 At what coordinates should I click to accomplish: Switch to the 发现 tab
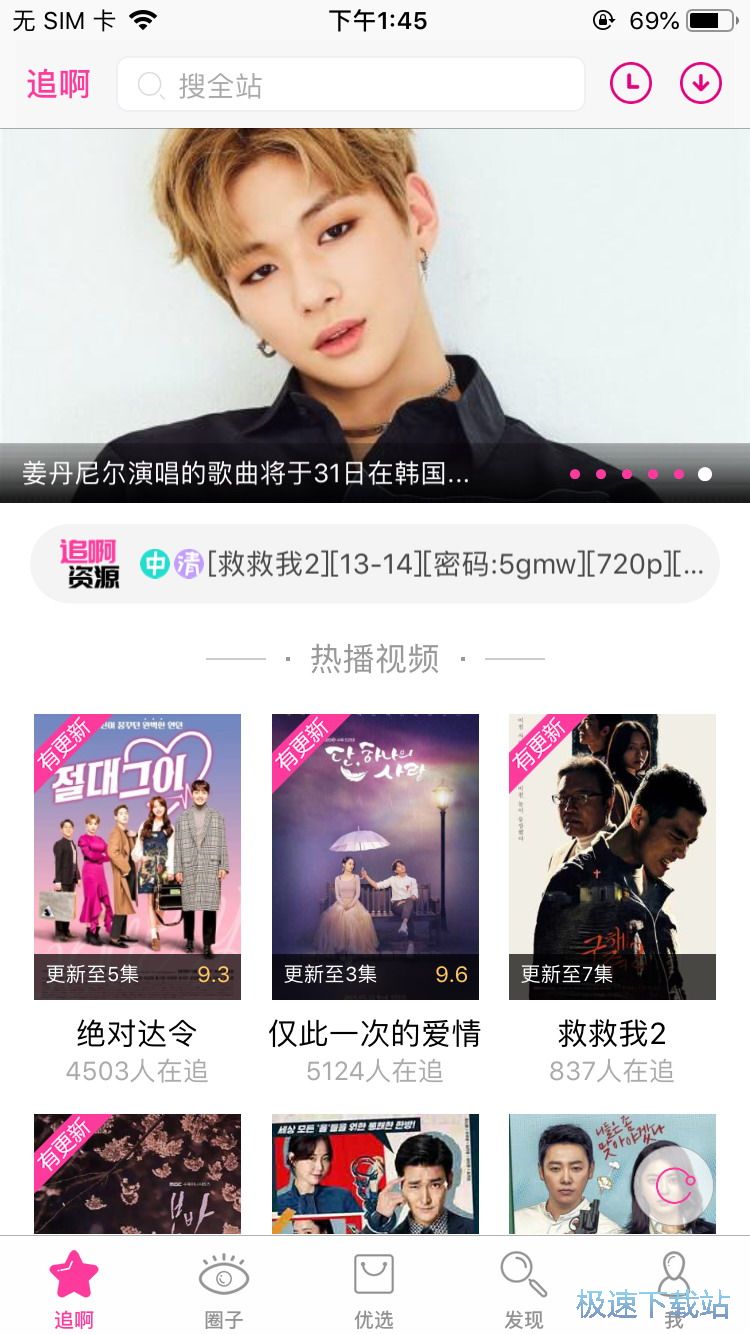[x=524, y=1290]
